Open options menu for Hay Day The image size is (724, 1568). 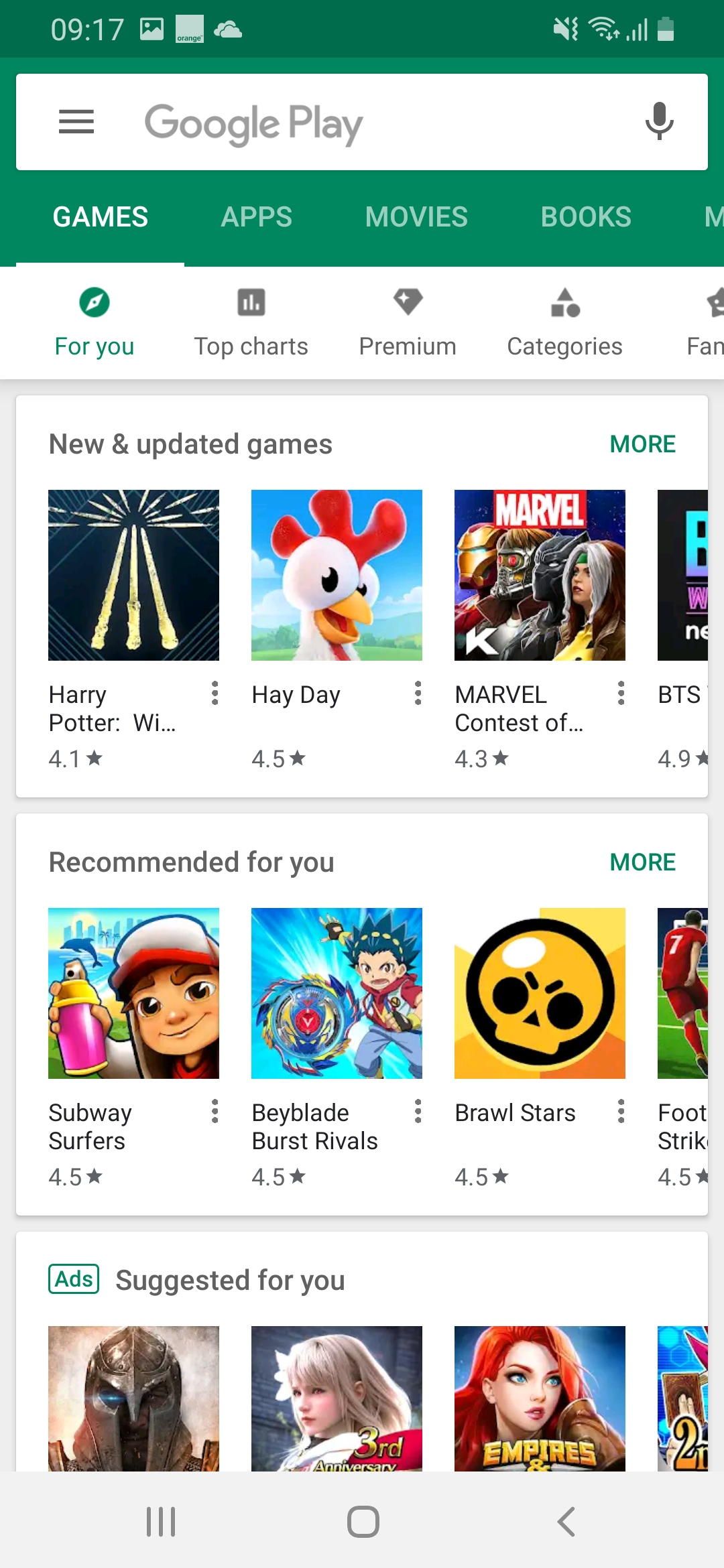tap(418, 694)
